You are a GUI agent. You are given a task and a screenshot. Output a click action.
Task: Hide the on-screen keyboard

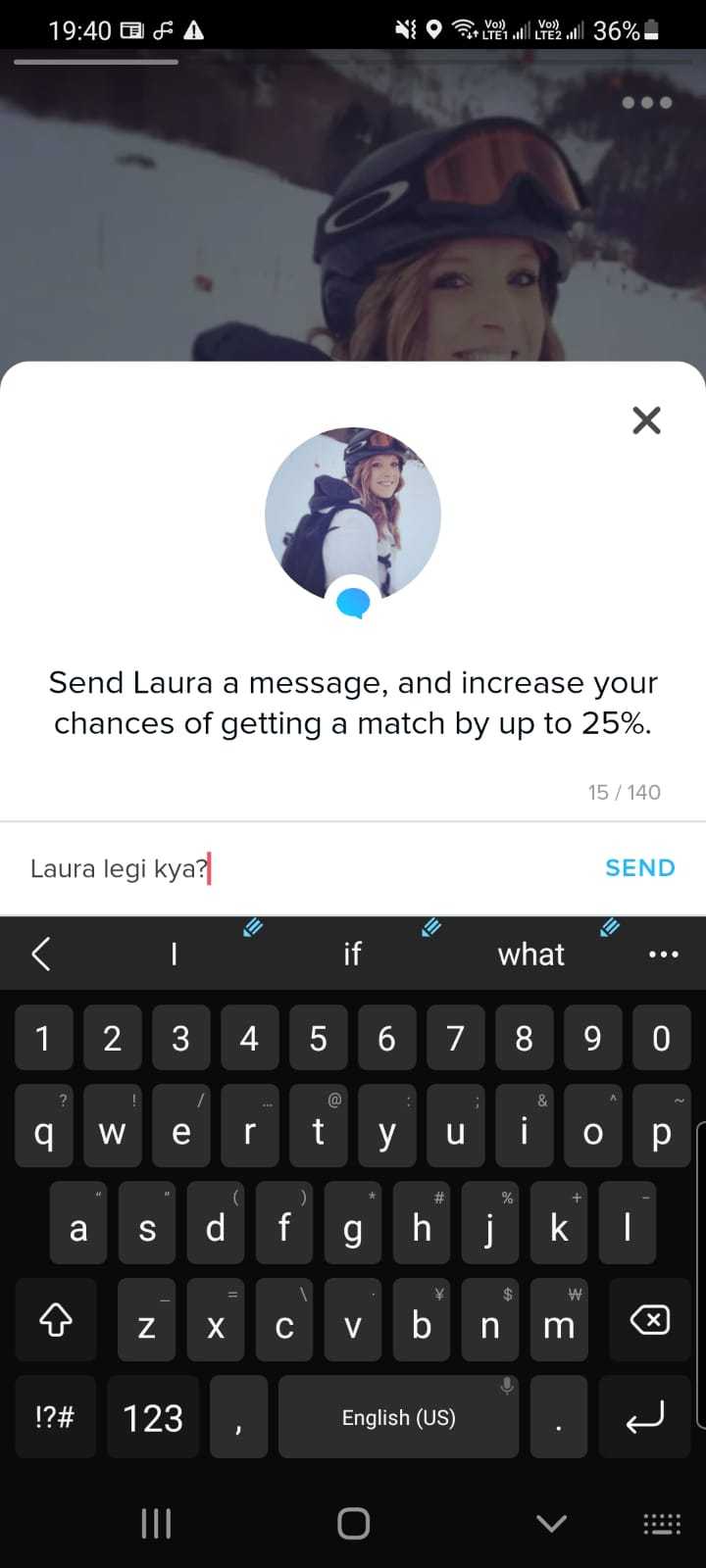tap(551, 1523)
